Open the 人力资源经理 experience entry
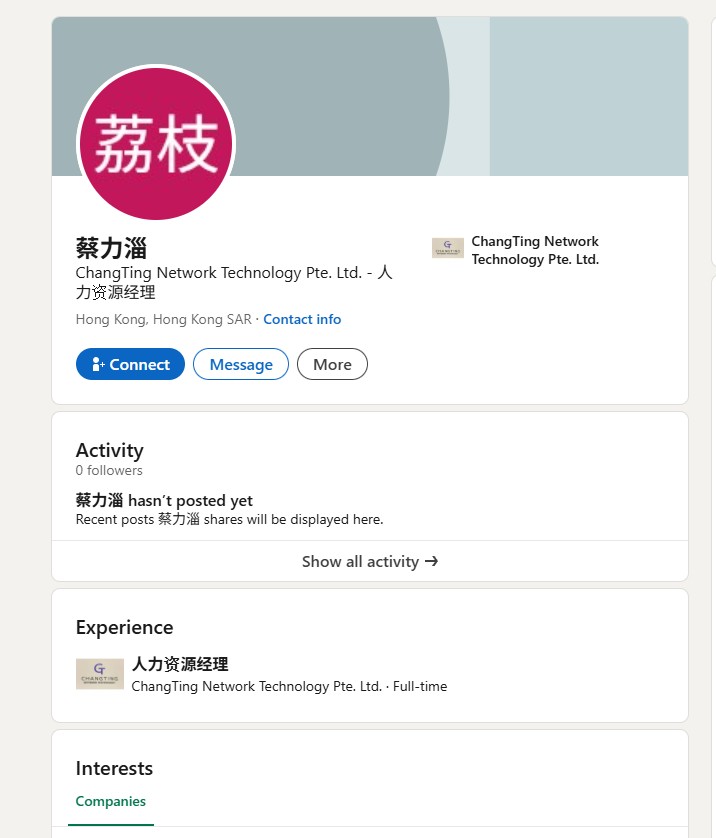Viewport: 716px width, 838px height. point(180,664)
